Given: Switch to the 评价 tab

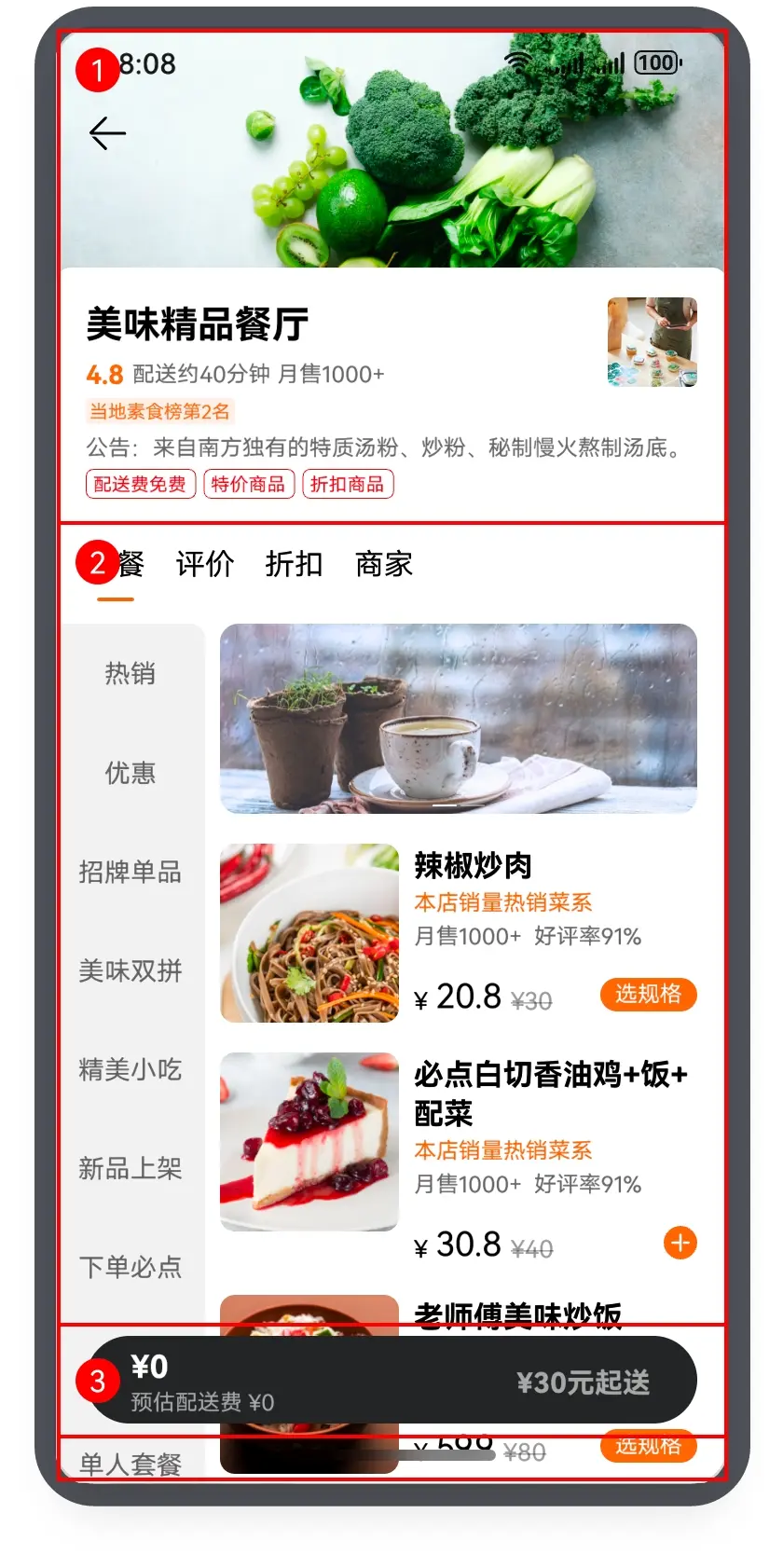Looking at the screenshot, I should pyautogui.click(x=204, y=564).
